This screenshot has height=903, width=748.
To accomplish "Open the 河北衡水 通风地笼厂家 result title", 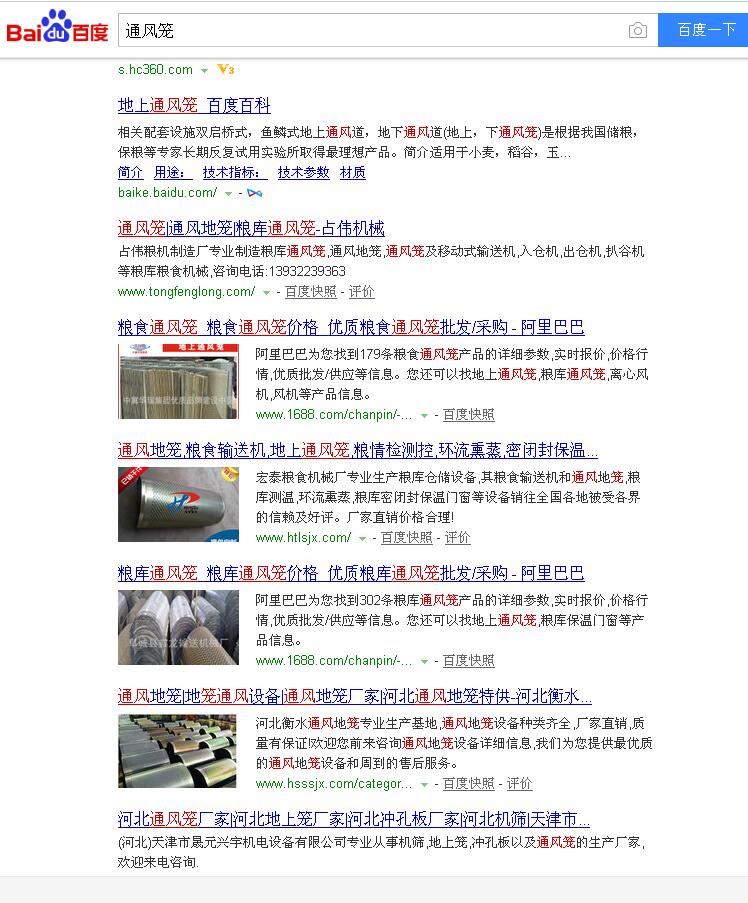I will click(x=355, y=696).
